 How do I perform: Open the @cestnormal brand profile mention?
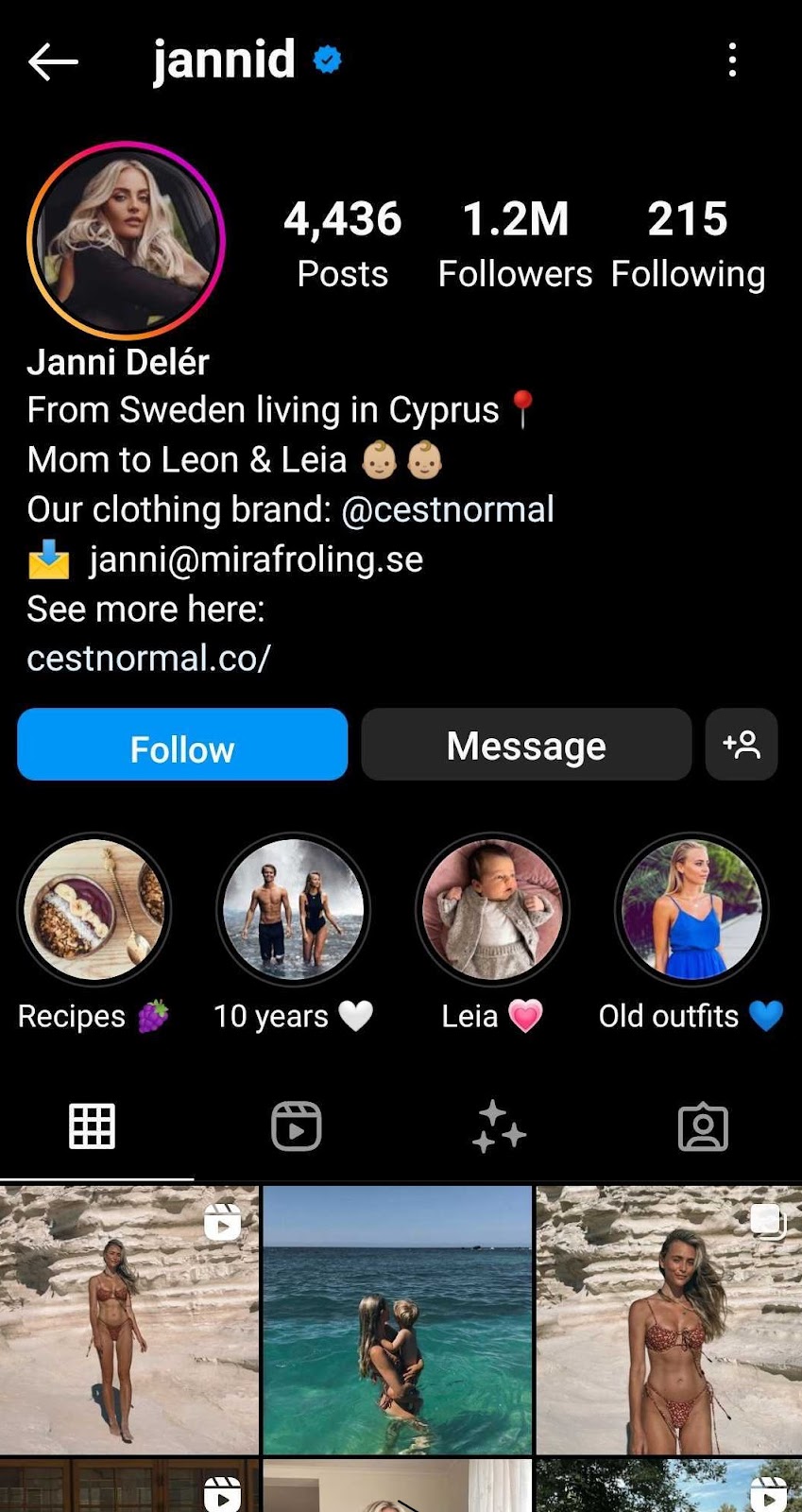(448, 509)
